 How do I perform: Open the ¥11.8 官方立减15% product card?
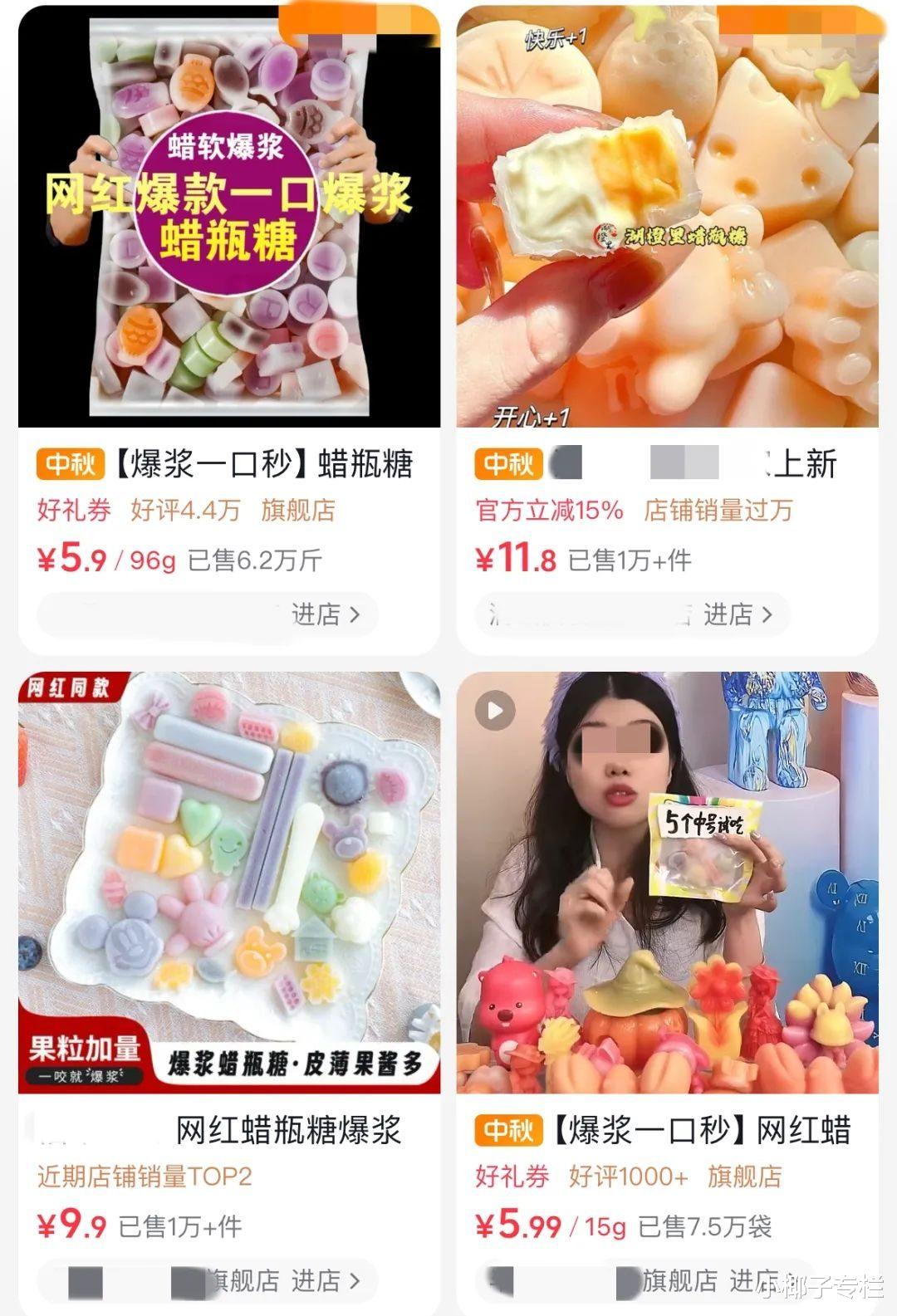tap(667, 330)
